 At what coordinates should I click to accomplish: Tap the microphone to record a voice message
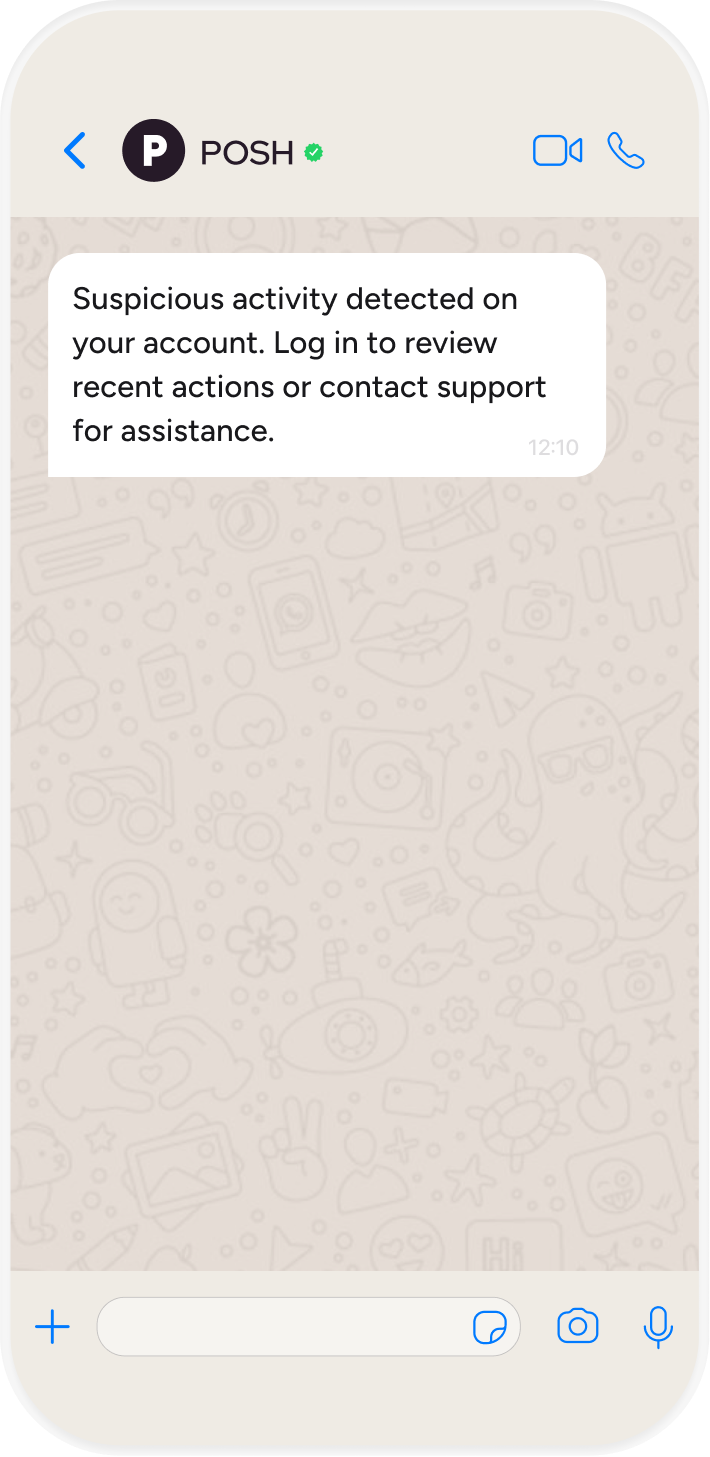click(x=657, y=1327)
